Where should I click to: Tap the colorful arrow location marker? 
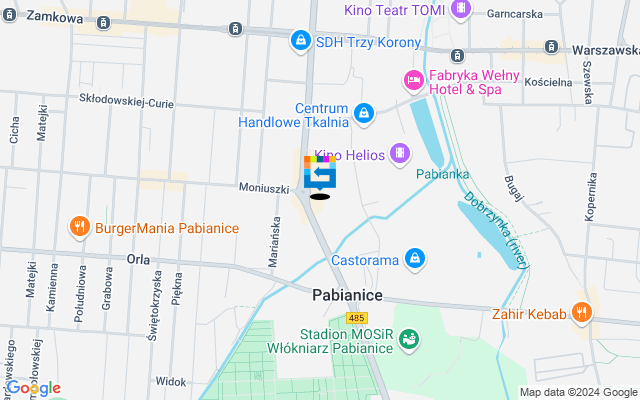320,172
